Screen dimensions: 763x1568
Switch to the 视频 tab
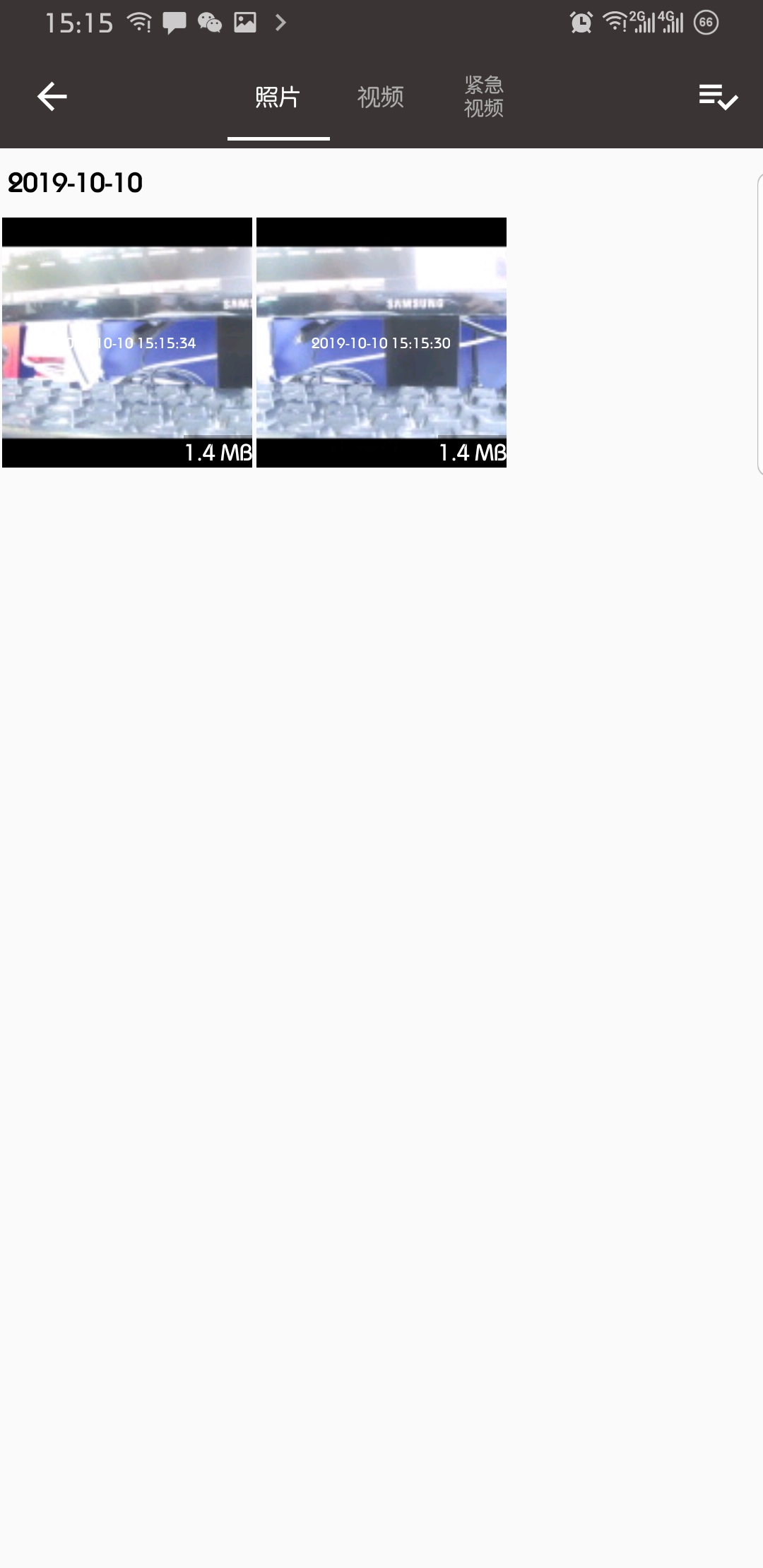click(380, 97)
